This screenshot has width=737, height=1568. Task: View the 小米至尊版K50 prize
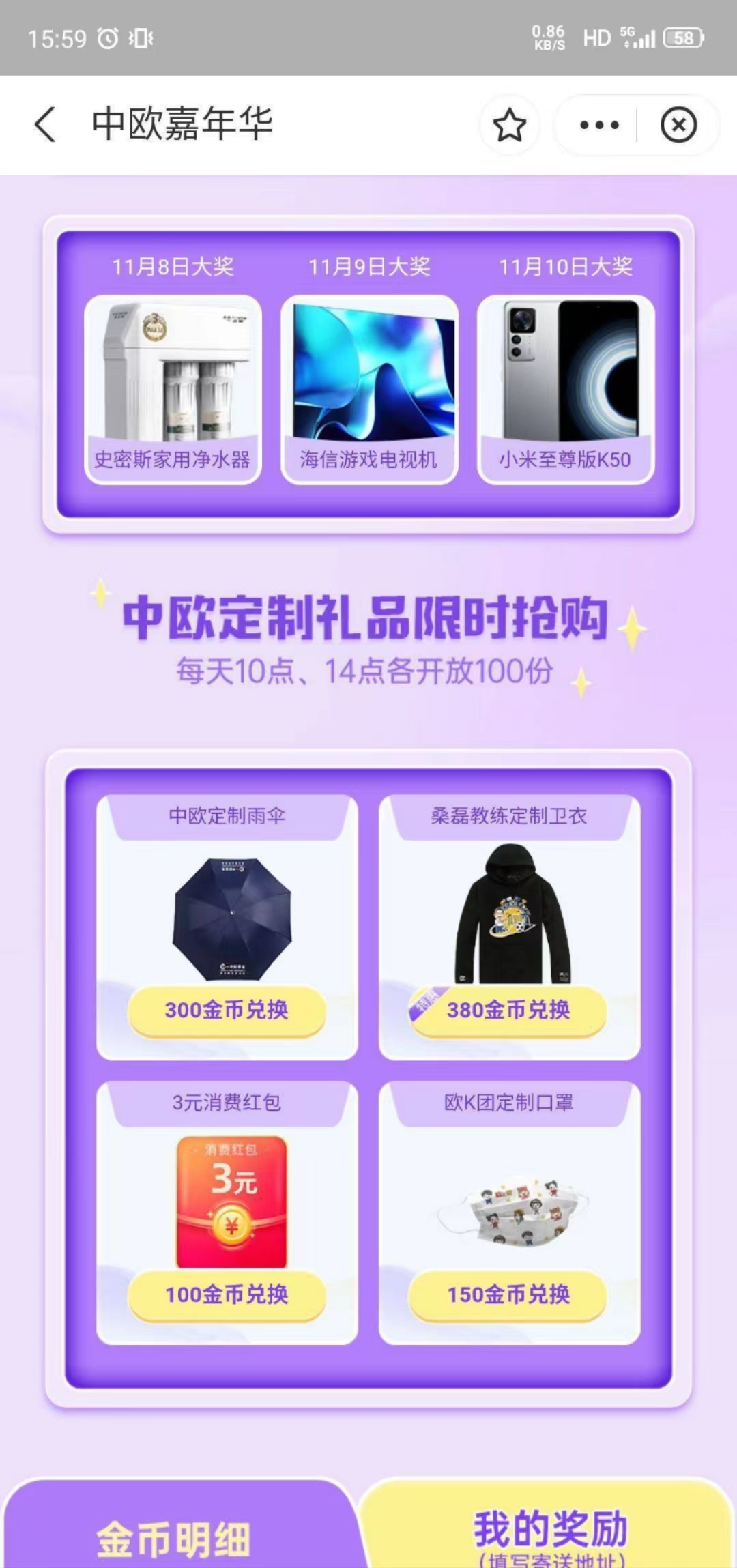coord(566,390)
